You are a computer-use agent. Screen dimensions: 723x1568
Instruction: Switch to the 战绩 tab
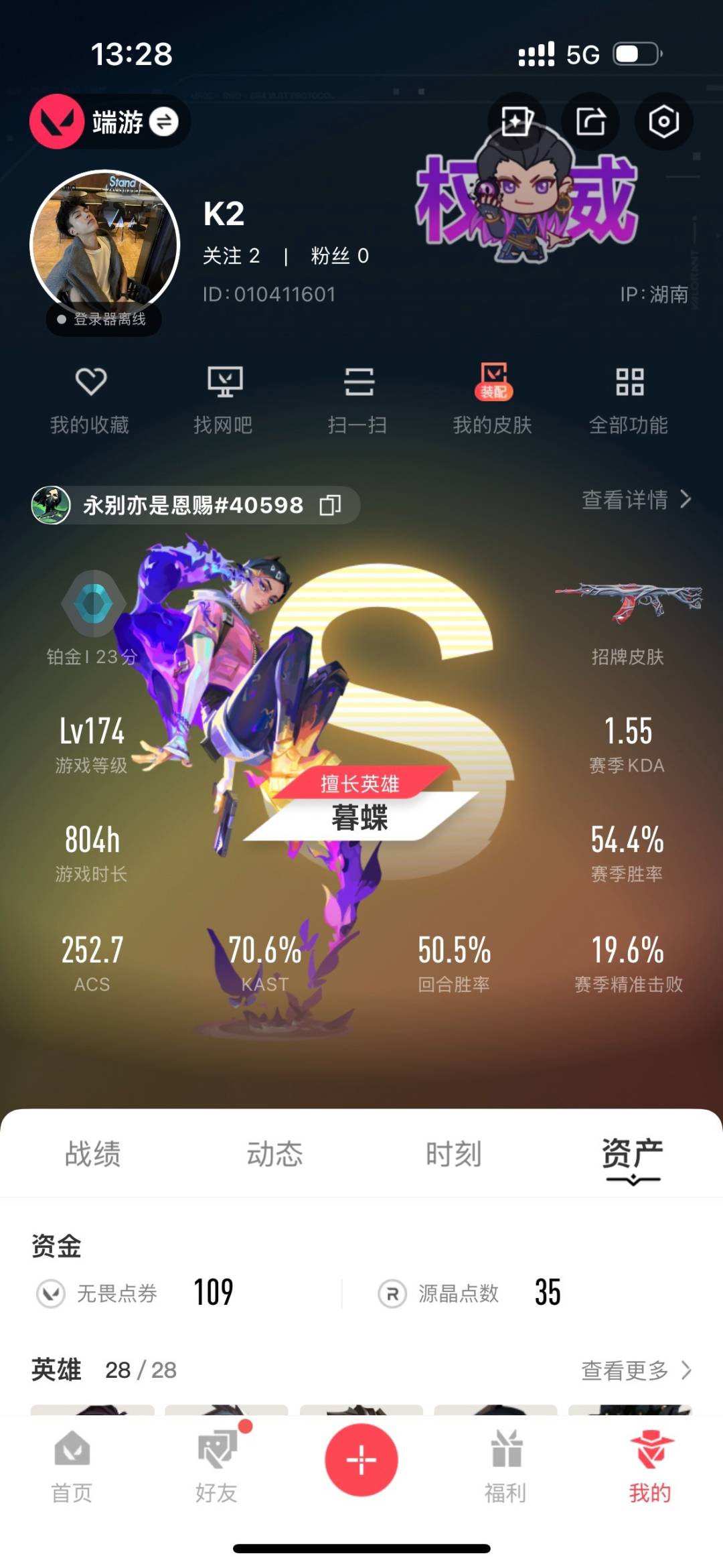(92, 1153)
